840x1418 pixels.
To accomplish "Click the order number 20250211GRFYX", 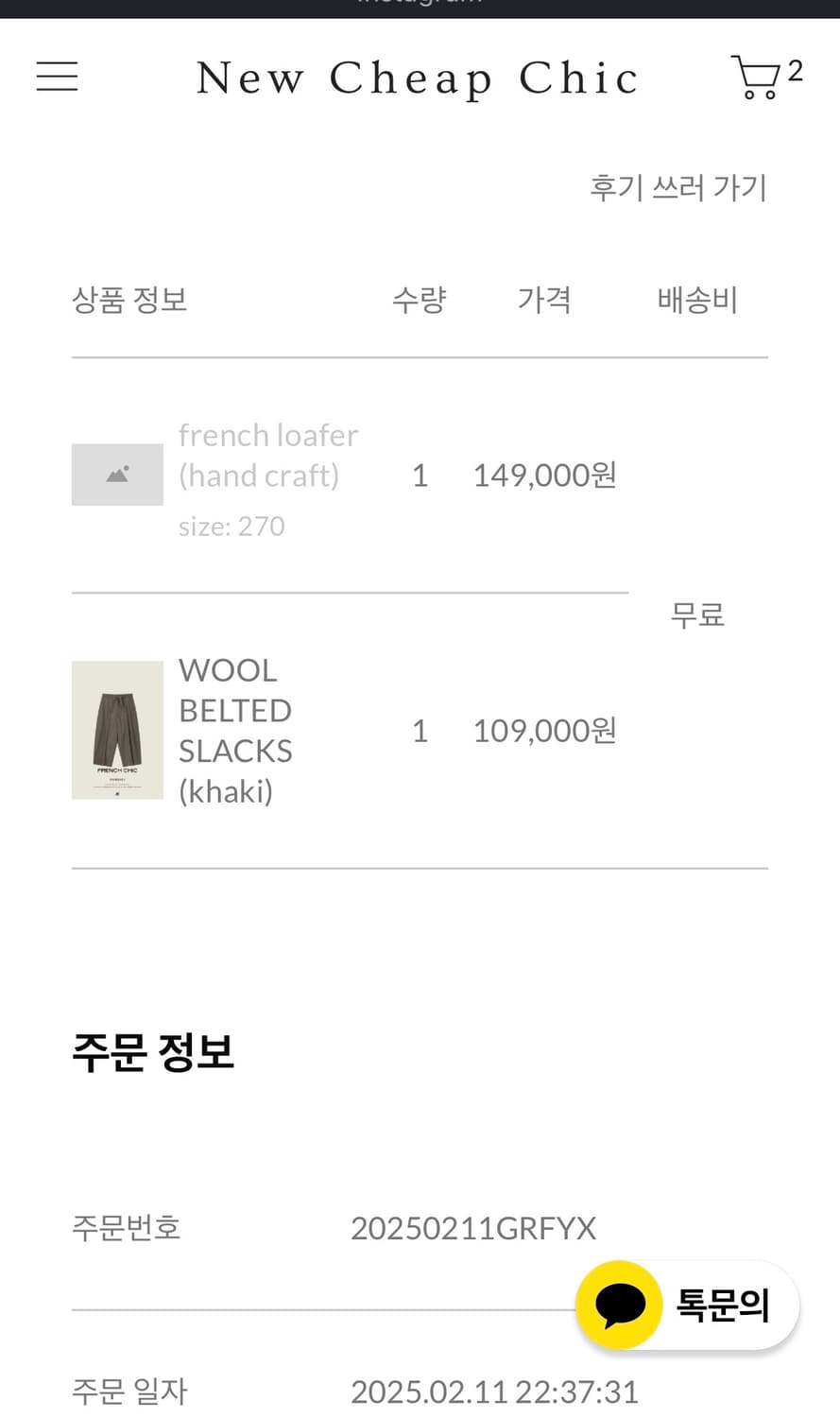I will (473, 1227).
